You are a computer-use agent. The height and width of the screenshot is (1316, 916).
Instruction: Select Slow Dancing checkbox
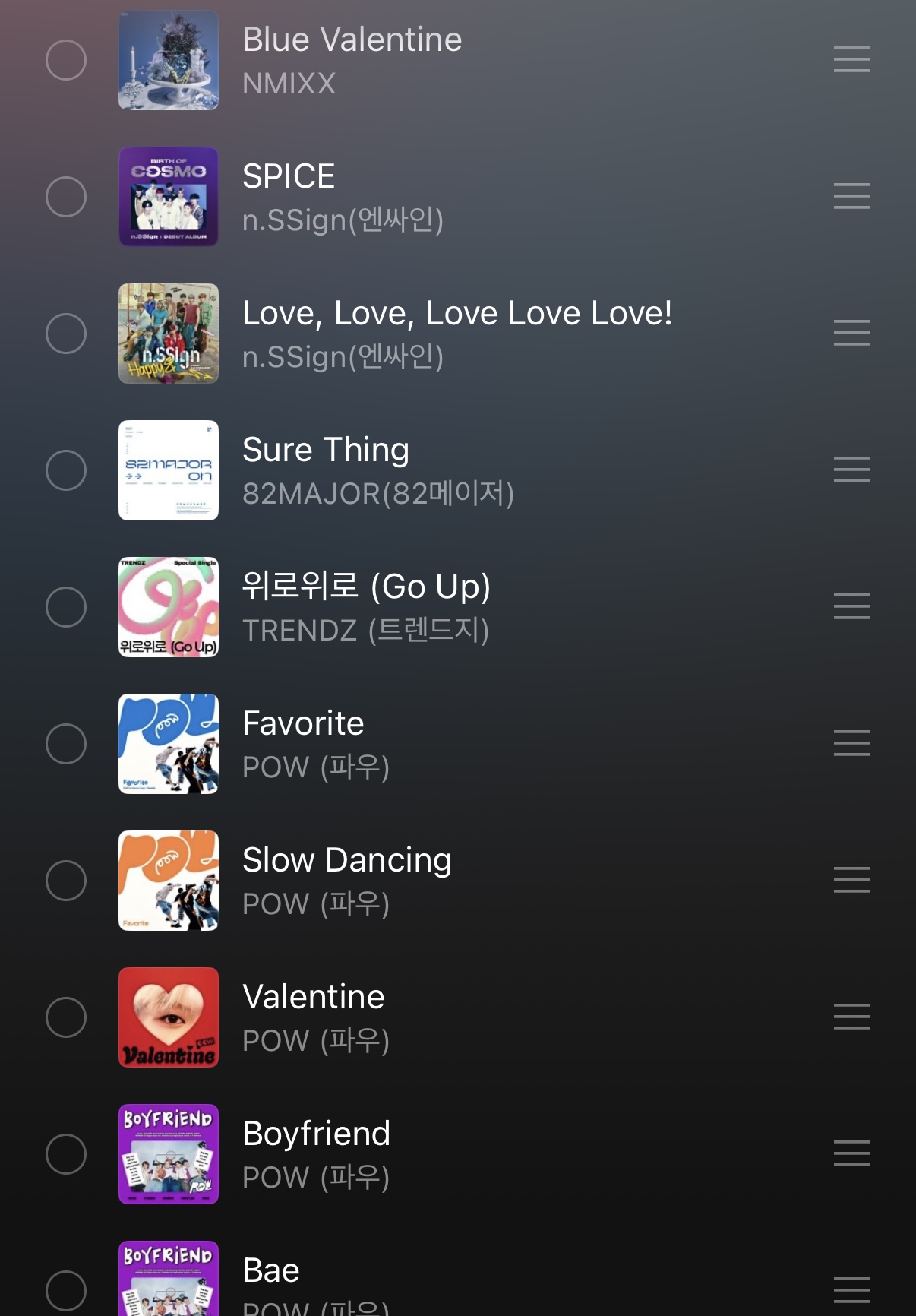click(x=66, y=881)
